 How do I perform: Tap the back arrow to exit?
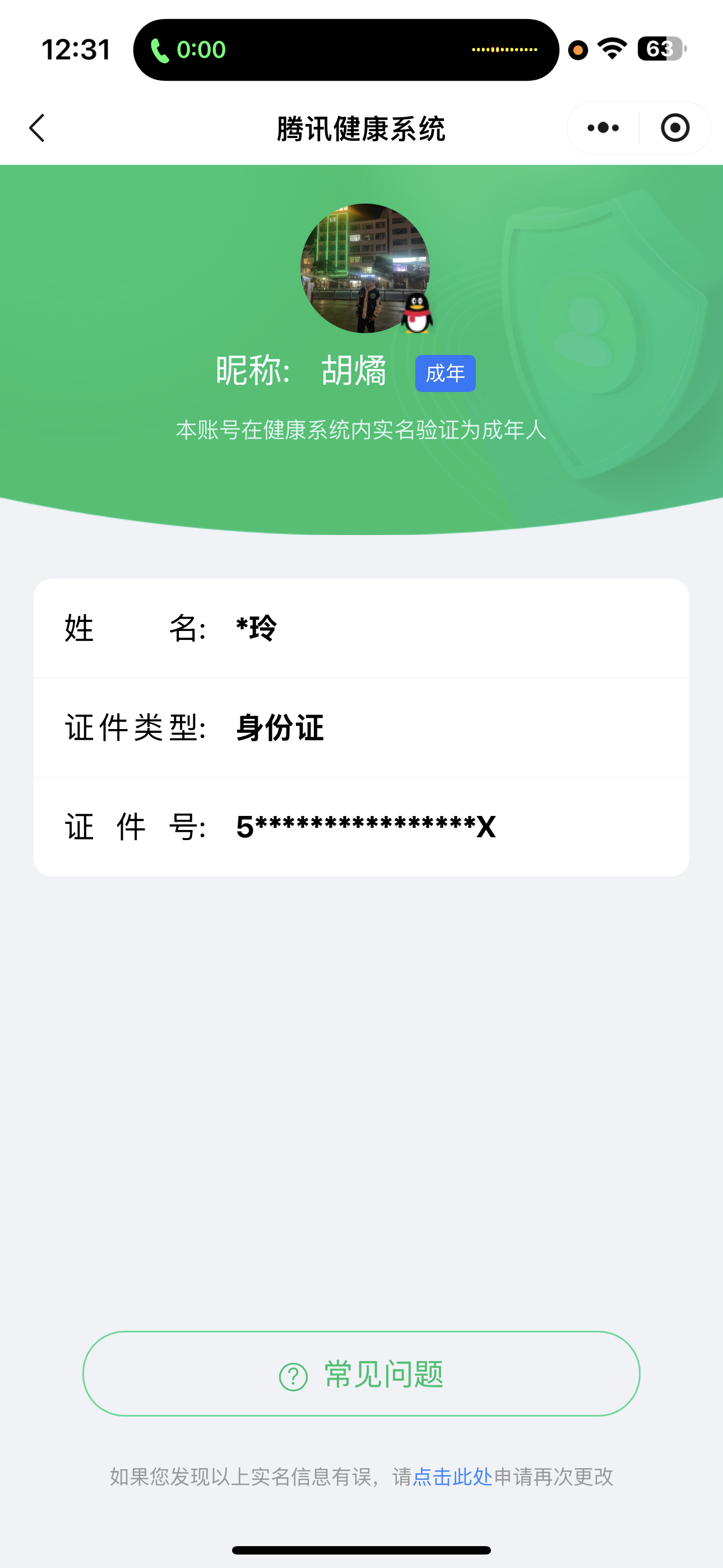coord(36,128)
